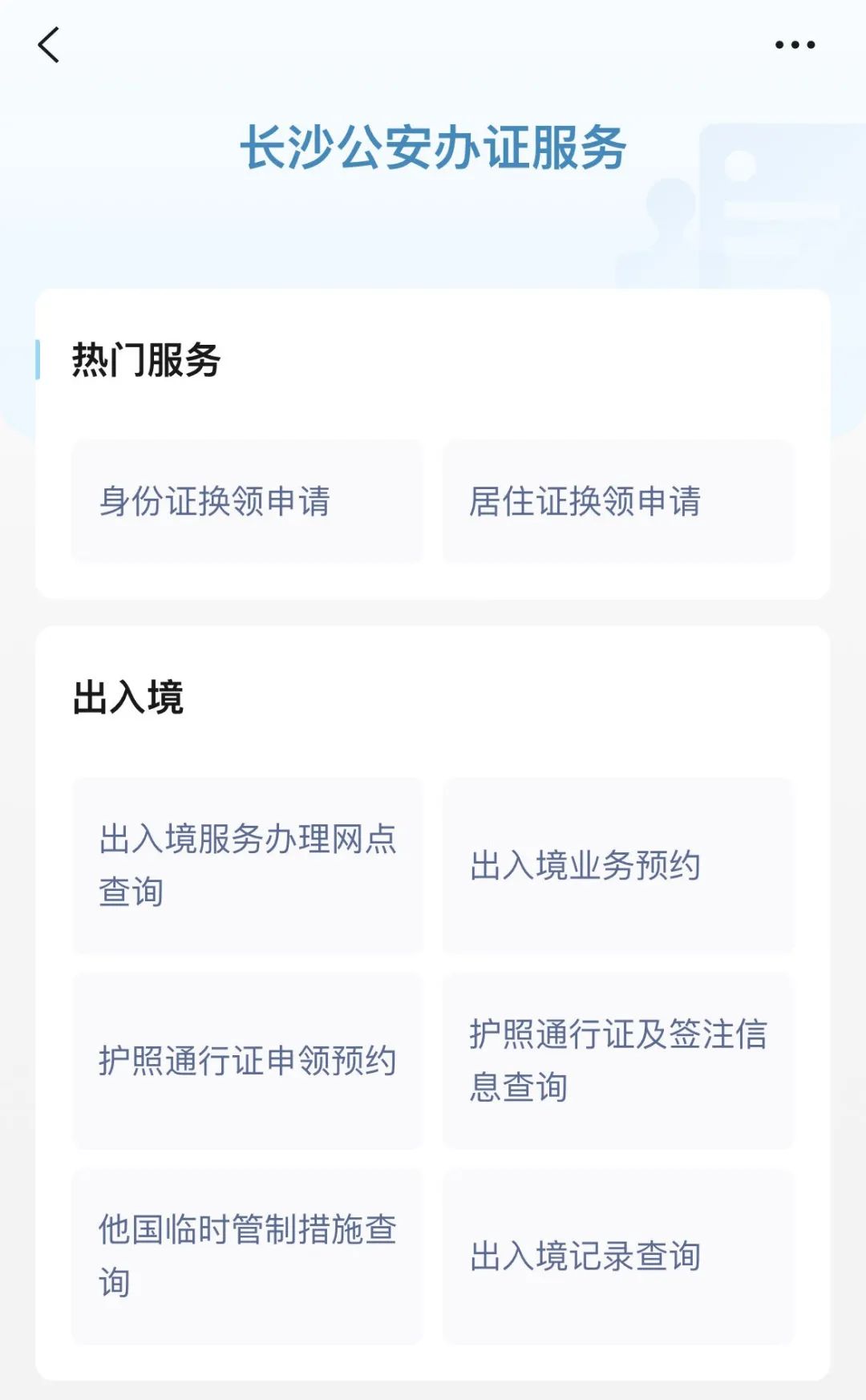
Task: Open 出入境记录查询
Action: pyautogui.click(x=618, y=1256)
